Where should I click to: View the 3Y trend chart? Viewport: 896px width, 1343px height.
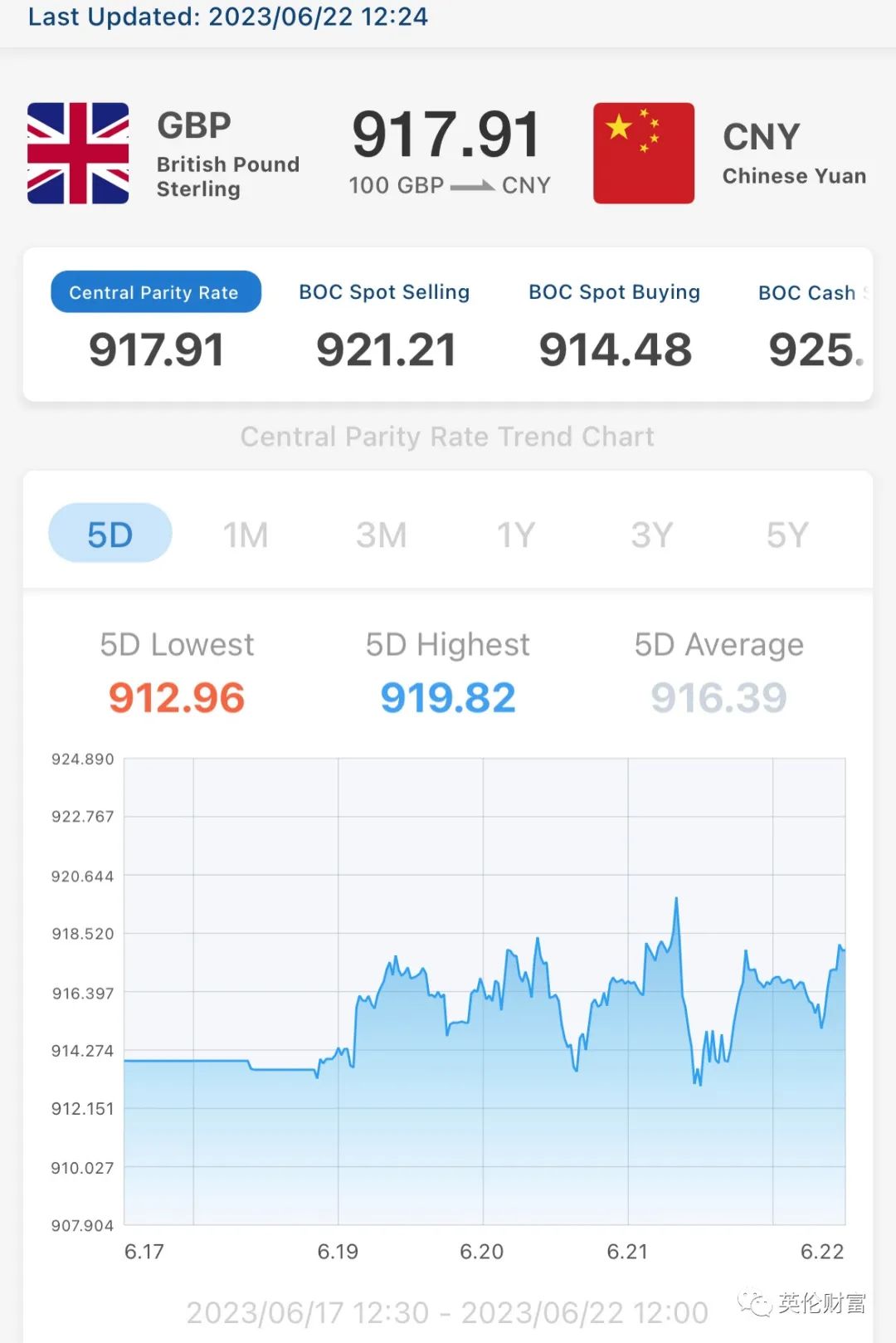(x=652, y=535)
